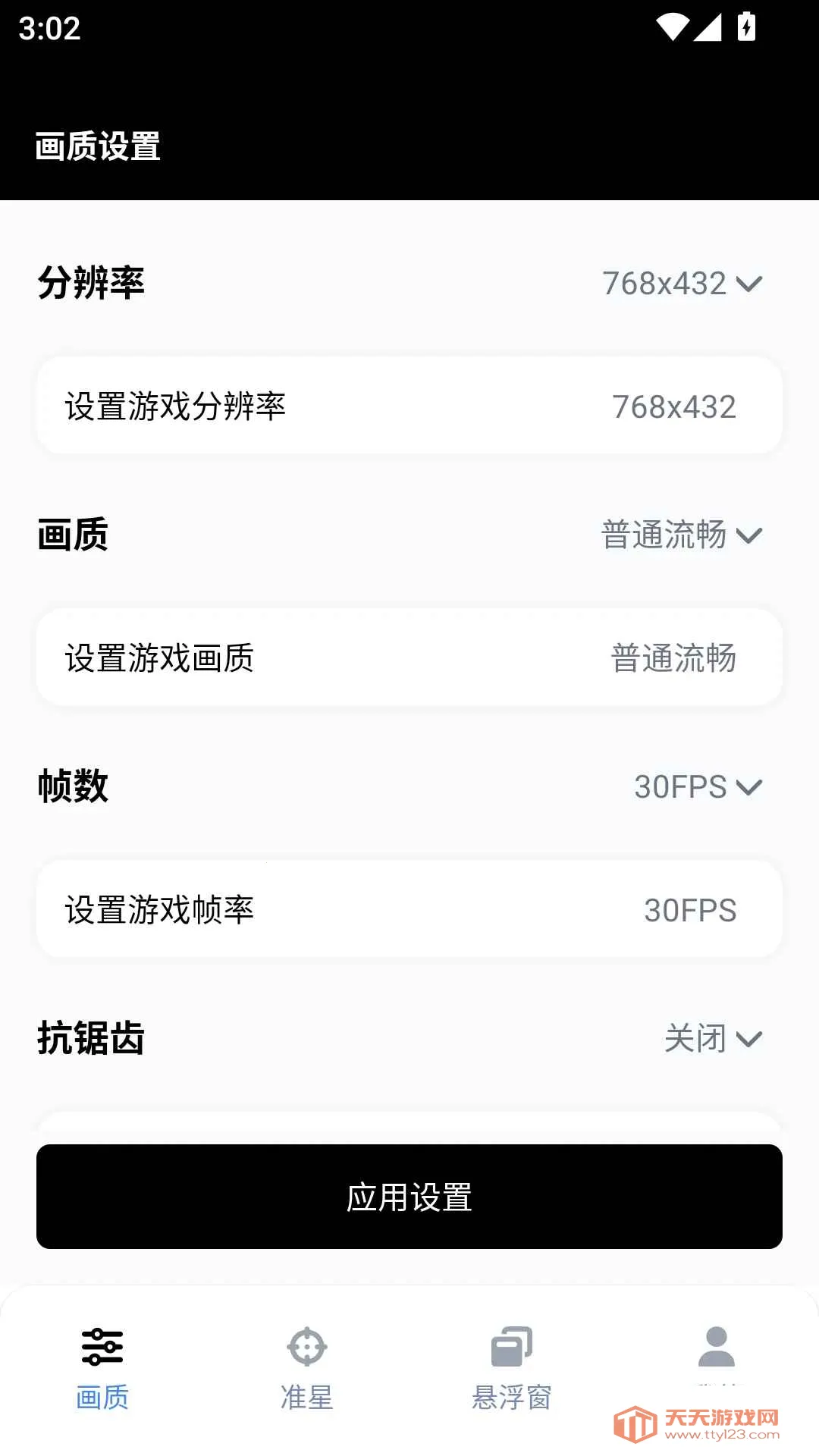Open the 设置游戏分辨率 row
The image size is (819, 1456).
pos(409,406)
